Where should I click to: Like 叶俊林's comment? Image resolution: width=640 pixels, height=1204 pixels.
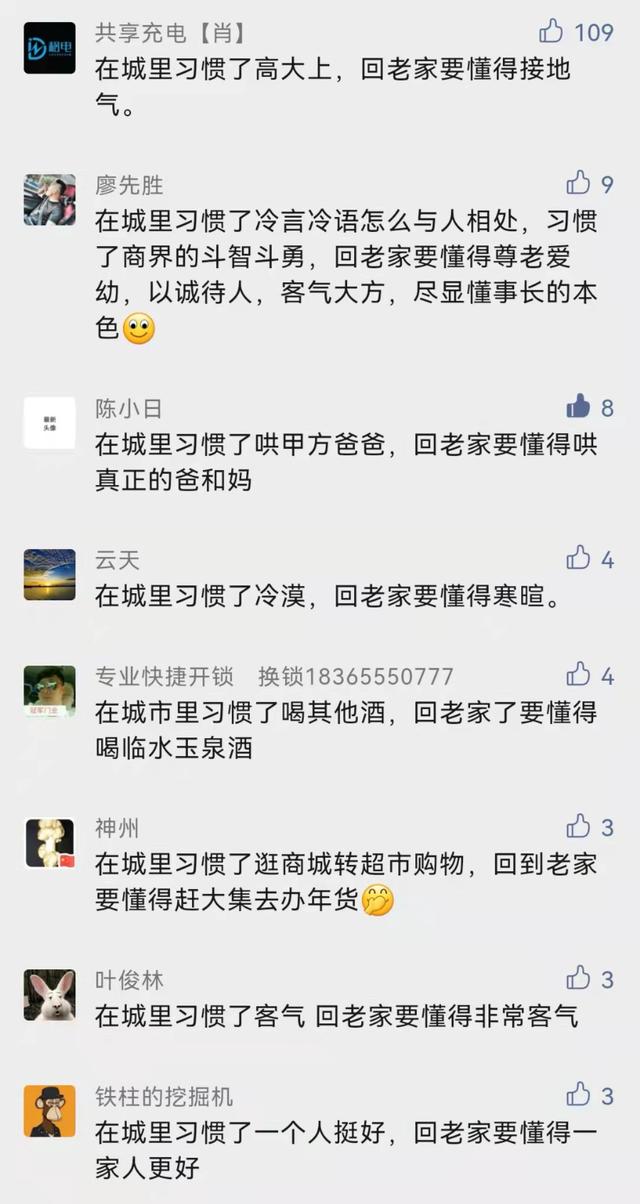coord(579,978)
